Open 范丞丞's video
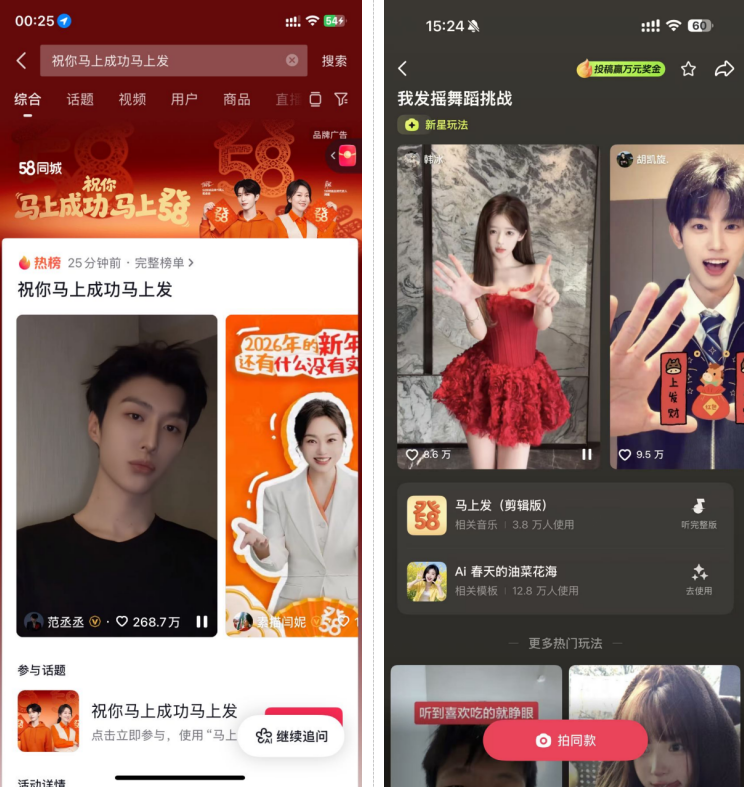 tap(116, 470)
